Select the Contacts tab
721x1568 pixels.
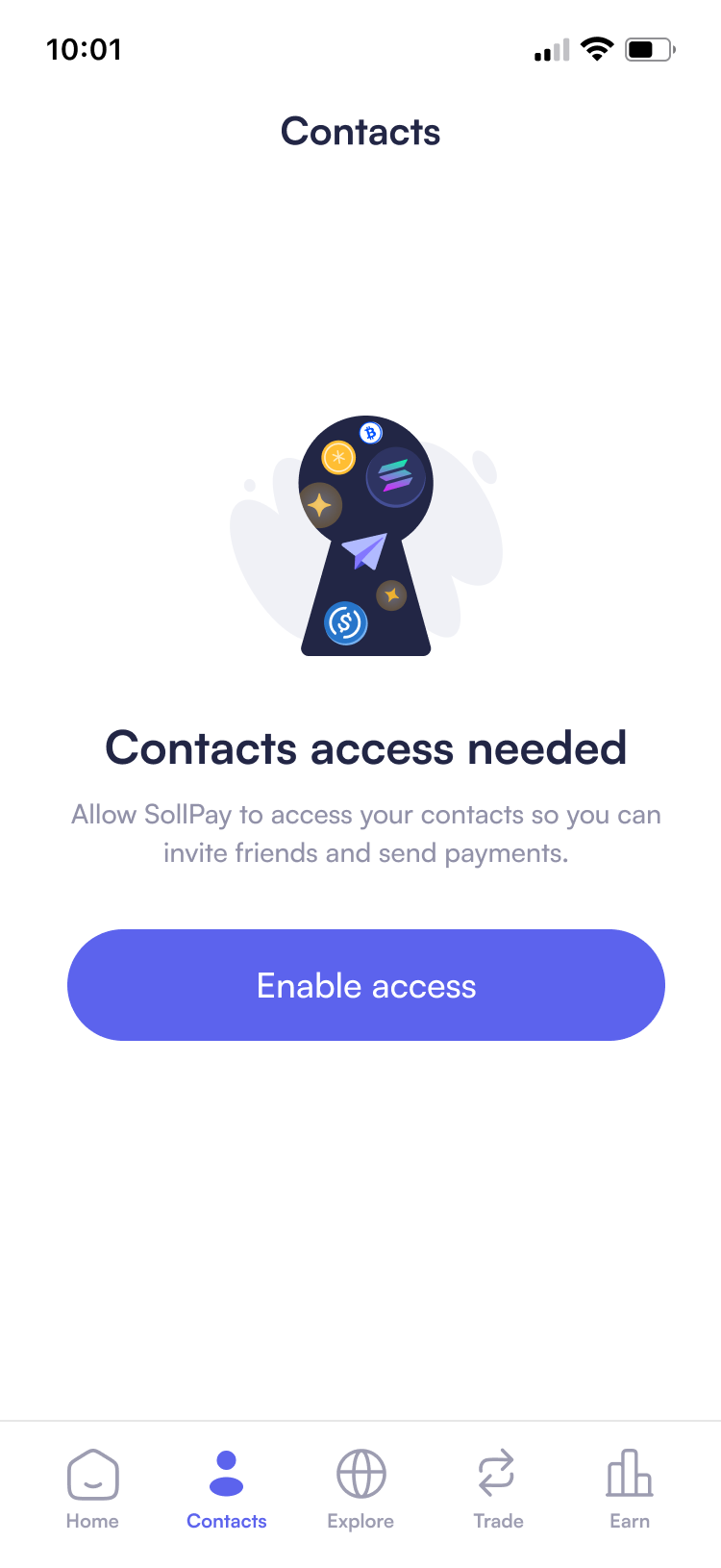click(x=227, y=1487)
